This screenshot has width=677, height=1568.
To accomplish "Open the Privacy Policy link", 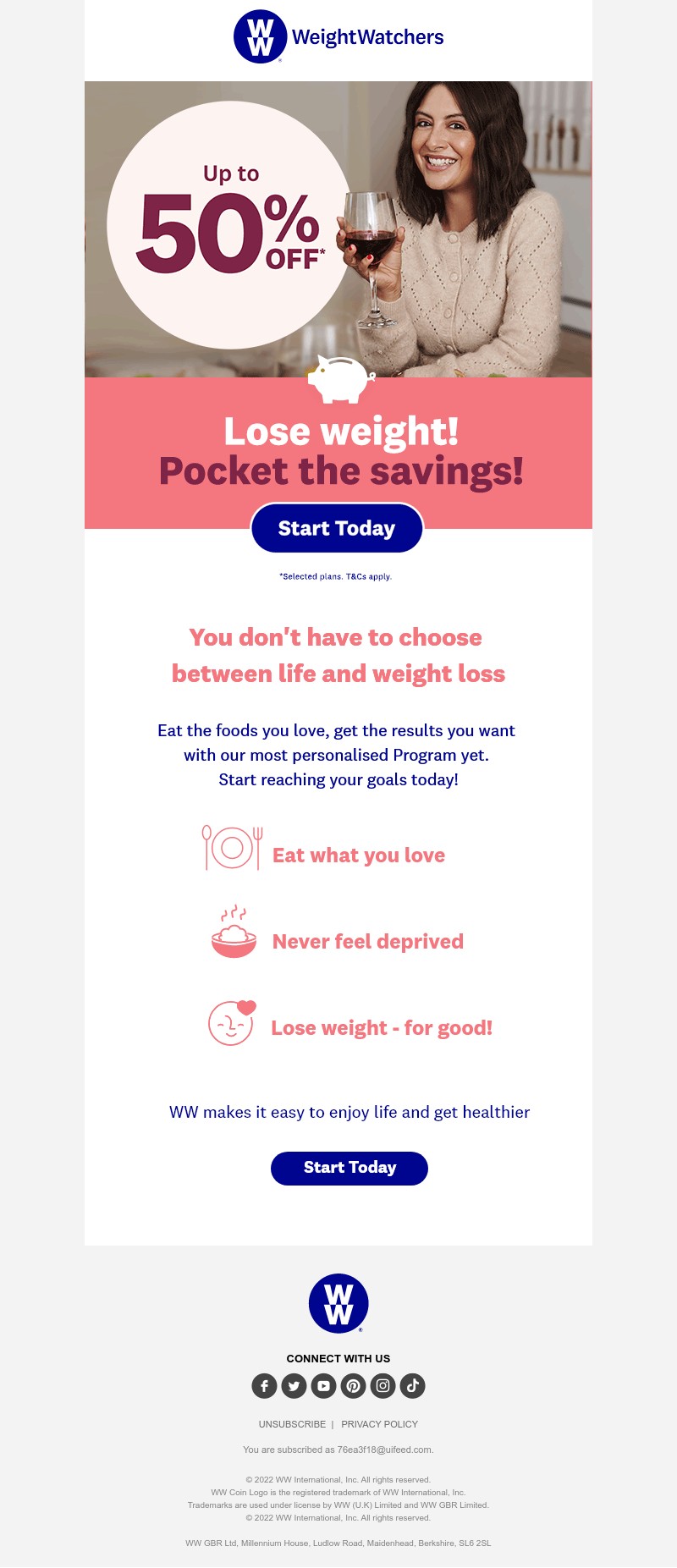I will (x=379, y=1424).
